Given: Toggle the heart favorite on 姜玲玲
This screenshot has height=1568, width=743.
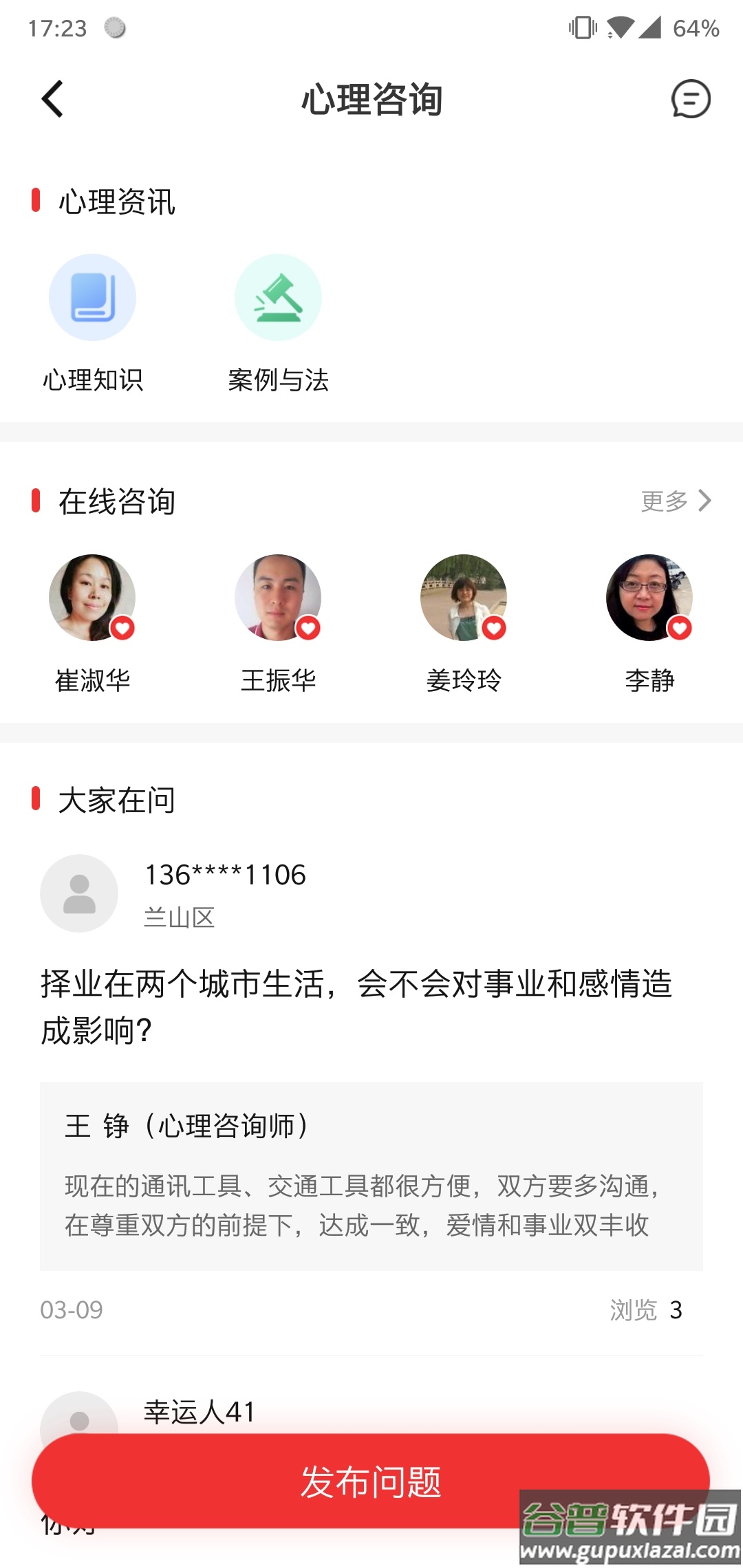Looking at the screenshot, I should coord(494,628).
